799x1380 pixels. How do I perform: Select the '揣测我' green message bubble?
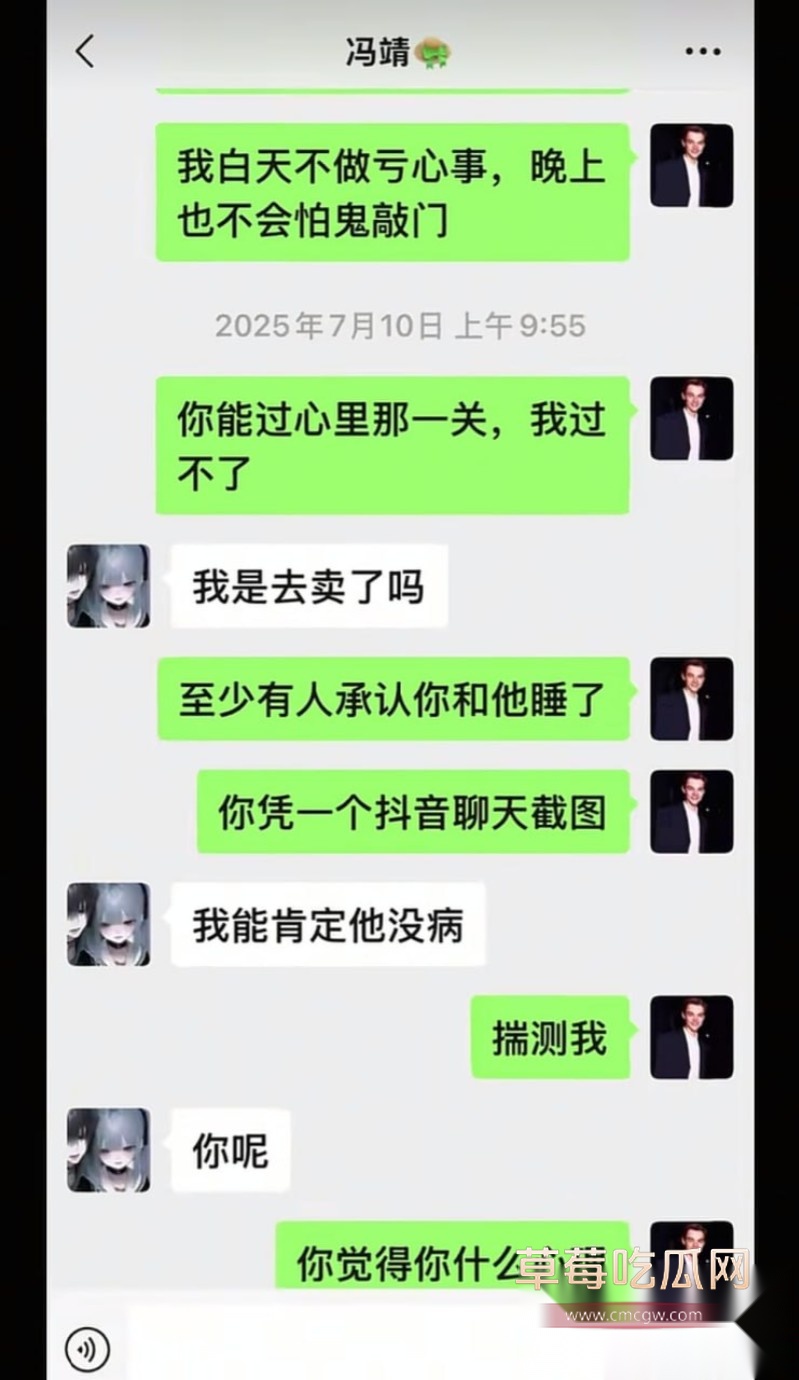(550, 1036)
